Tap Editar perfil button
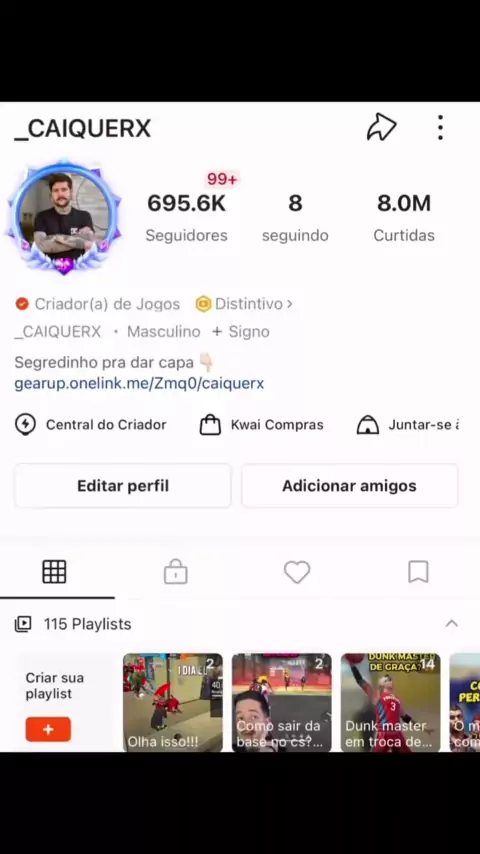The image size is (480, 854). click(123, 486)
